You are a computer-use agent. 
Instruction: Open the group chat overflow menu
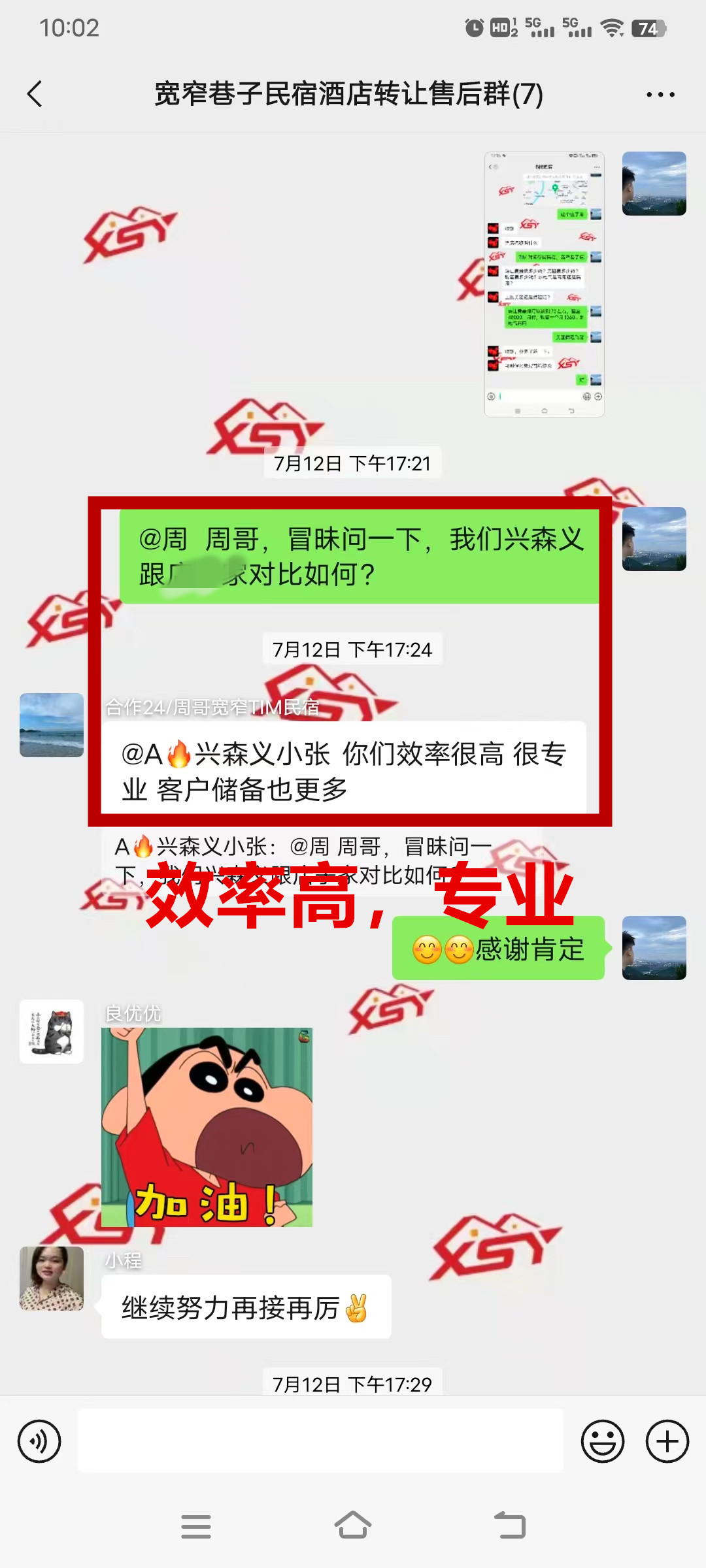click(x=660, y=95)
